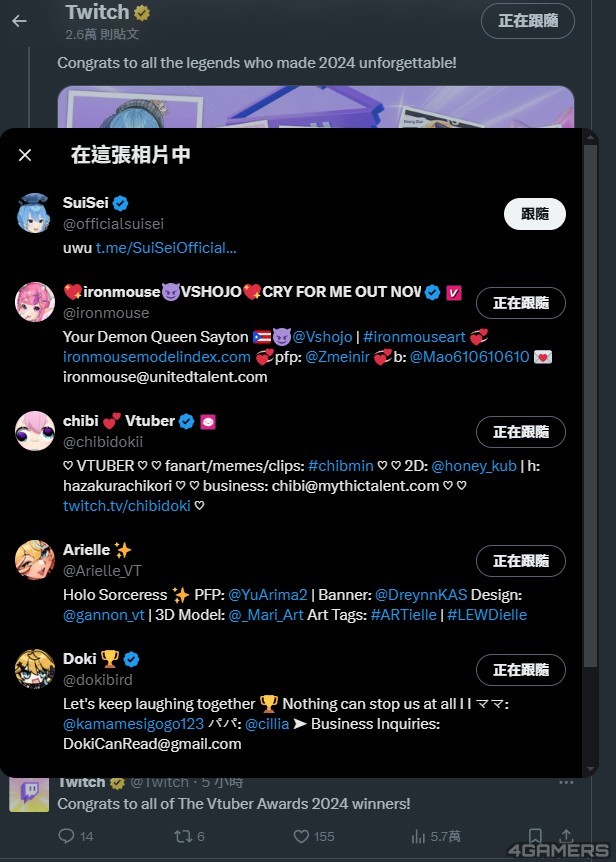Open the #ARTielle hashtag
The image size is (616, 862).
(x=403, y=615)
